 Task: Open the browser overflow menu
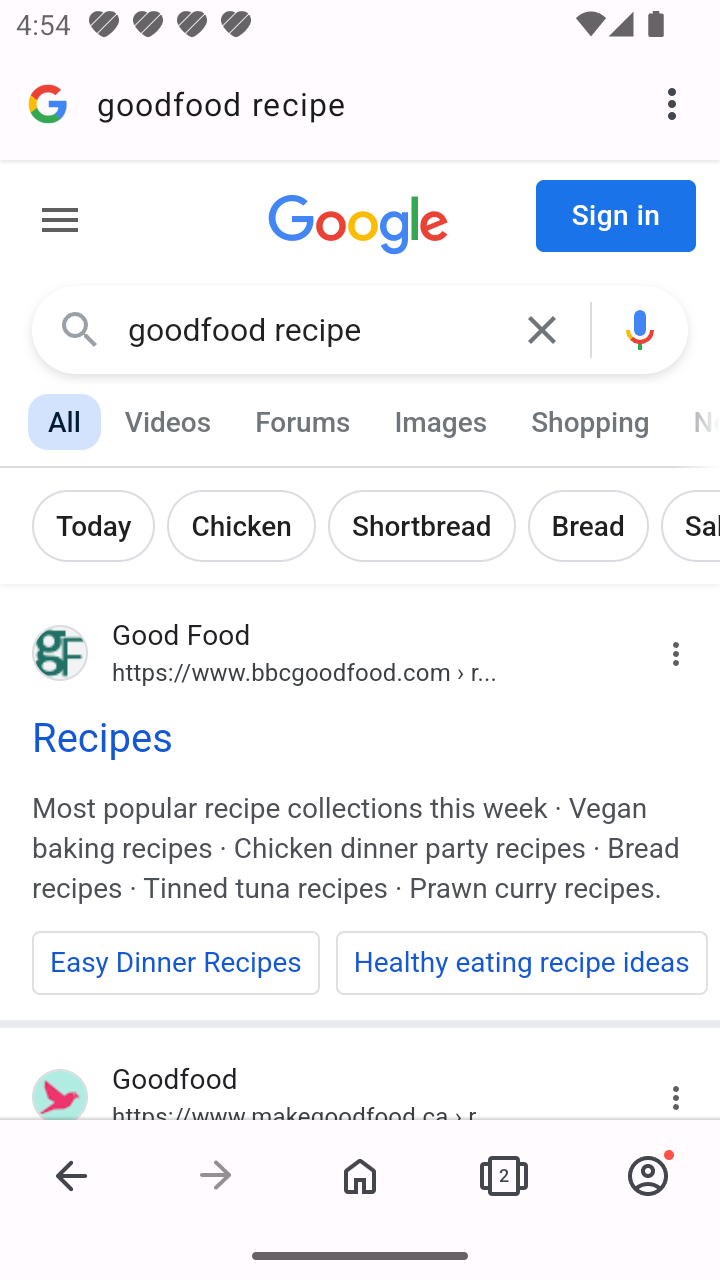coord(672,104)
